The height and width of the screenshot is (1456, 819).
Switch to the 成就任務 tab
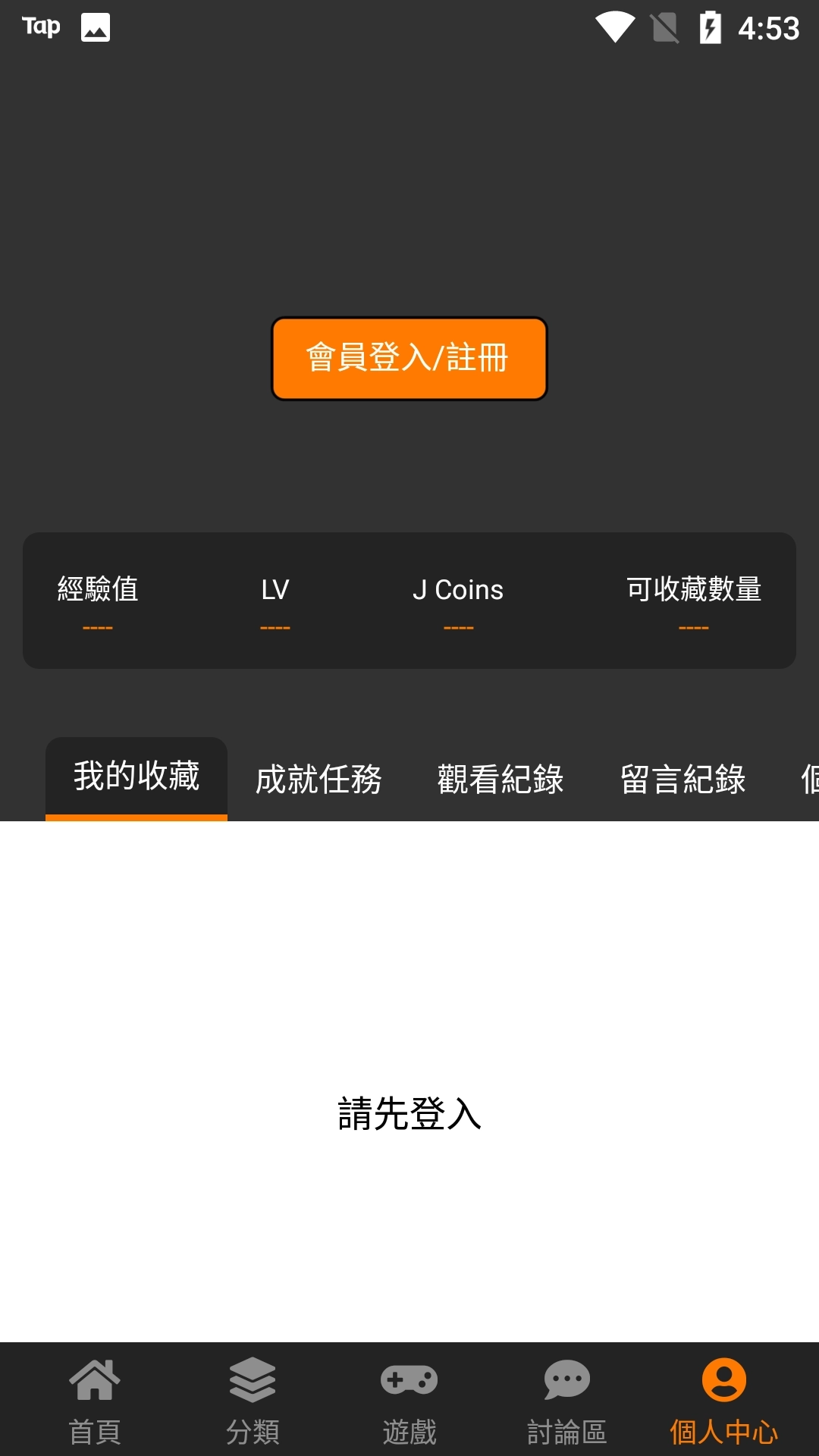(x=318, y=780)
